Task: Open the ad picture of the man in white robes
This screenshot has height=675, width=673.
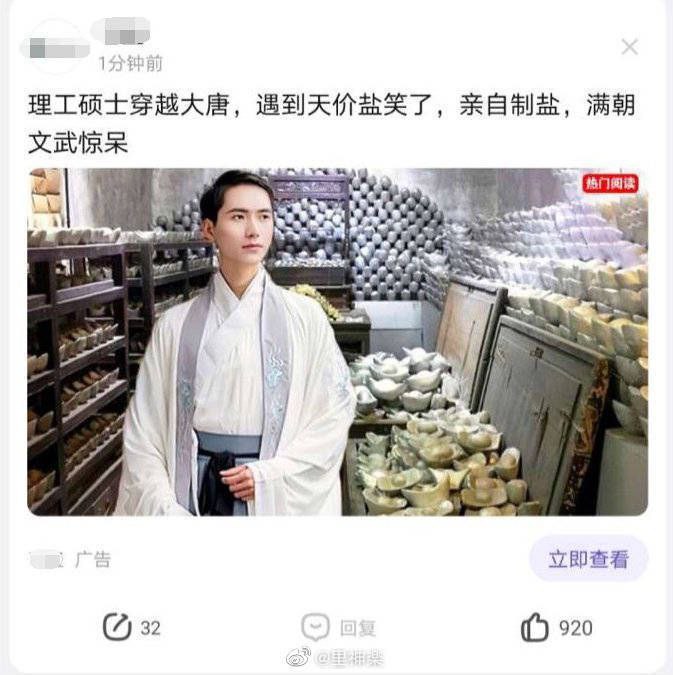Action: [337, 342]
